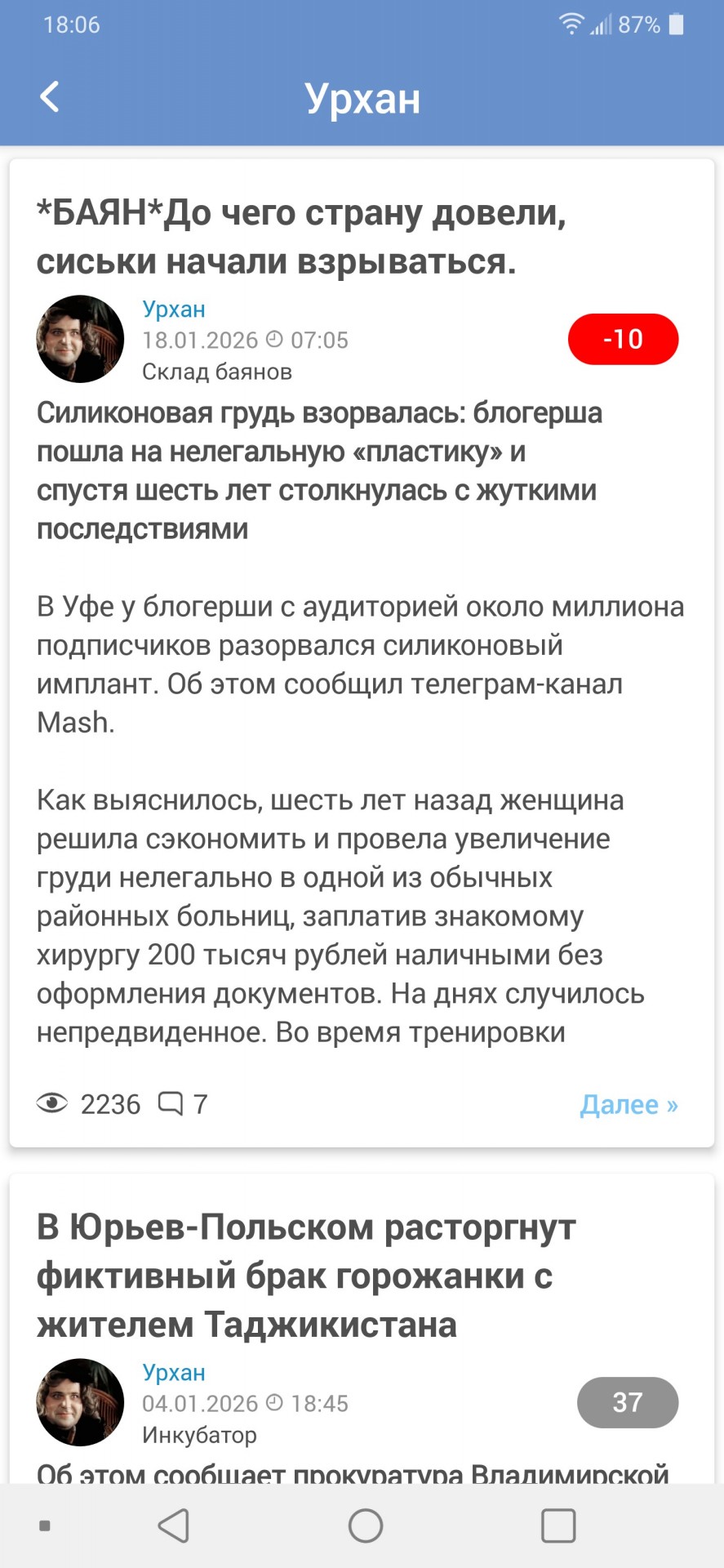Screen dimensions: 724x1568
Task: Open the recent apps overview
Action: (x=558, y=1526)
